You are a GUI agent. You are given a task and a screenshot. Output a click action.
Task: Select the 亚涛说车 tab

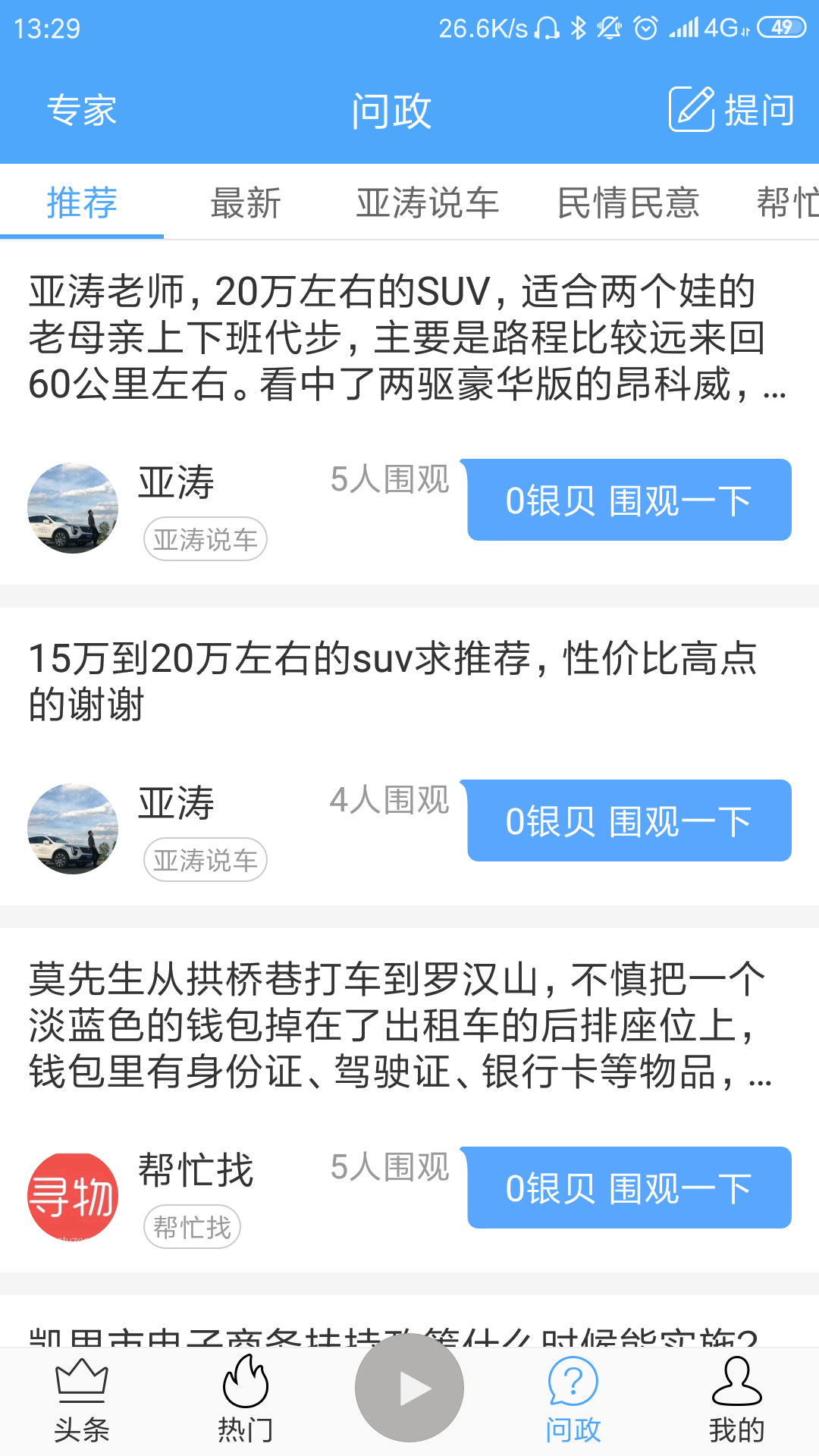(x=428, y=203)
